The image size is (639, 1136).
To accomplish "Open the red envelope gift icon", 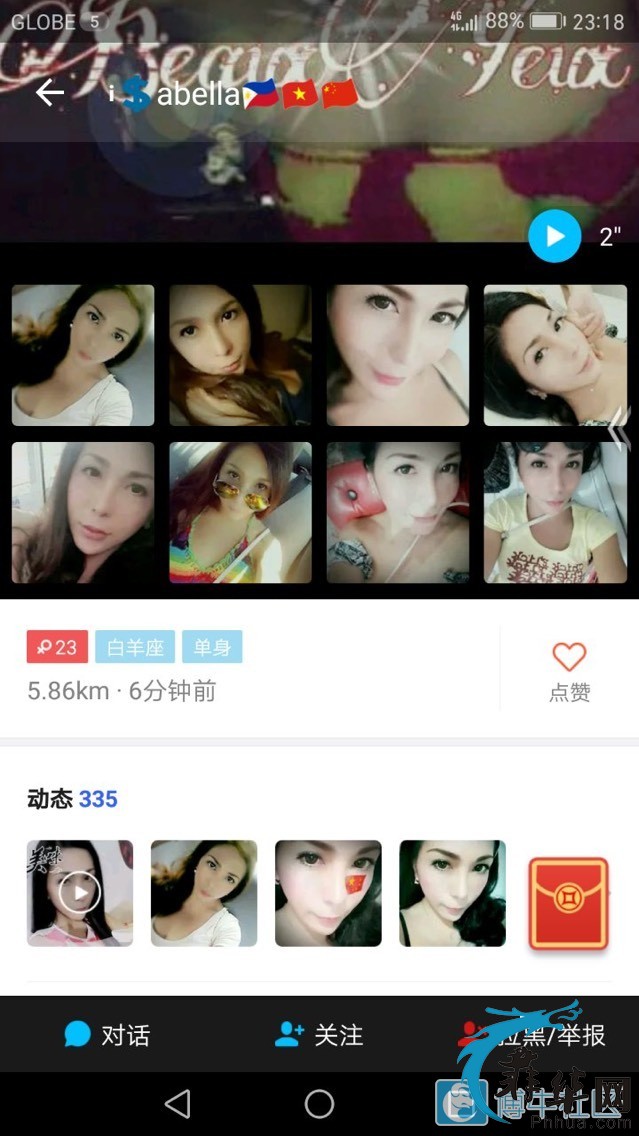I will pos(568,902).
